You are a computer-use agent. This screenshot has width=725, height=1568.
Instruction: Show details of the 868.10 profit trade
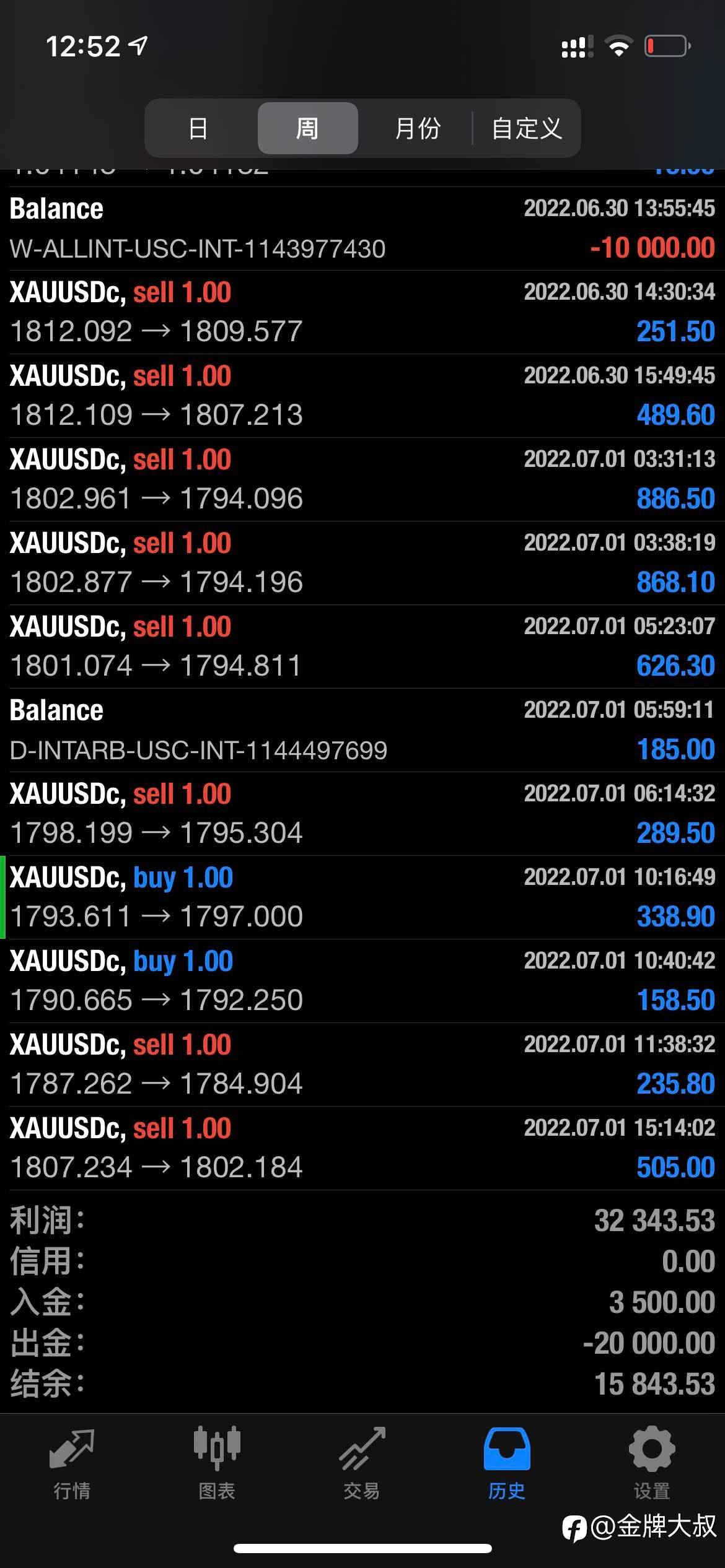point(362,562)
